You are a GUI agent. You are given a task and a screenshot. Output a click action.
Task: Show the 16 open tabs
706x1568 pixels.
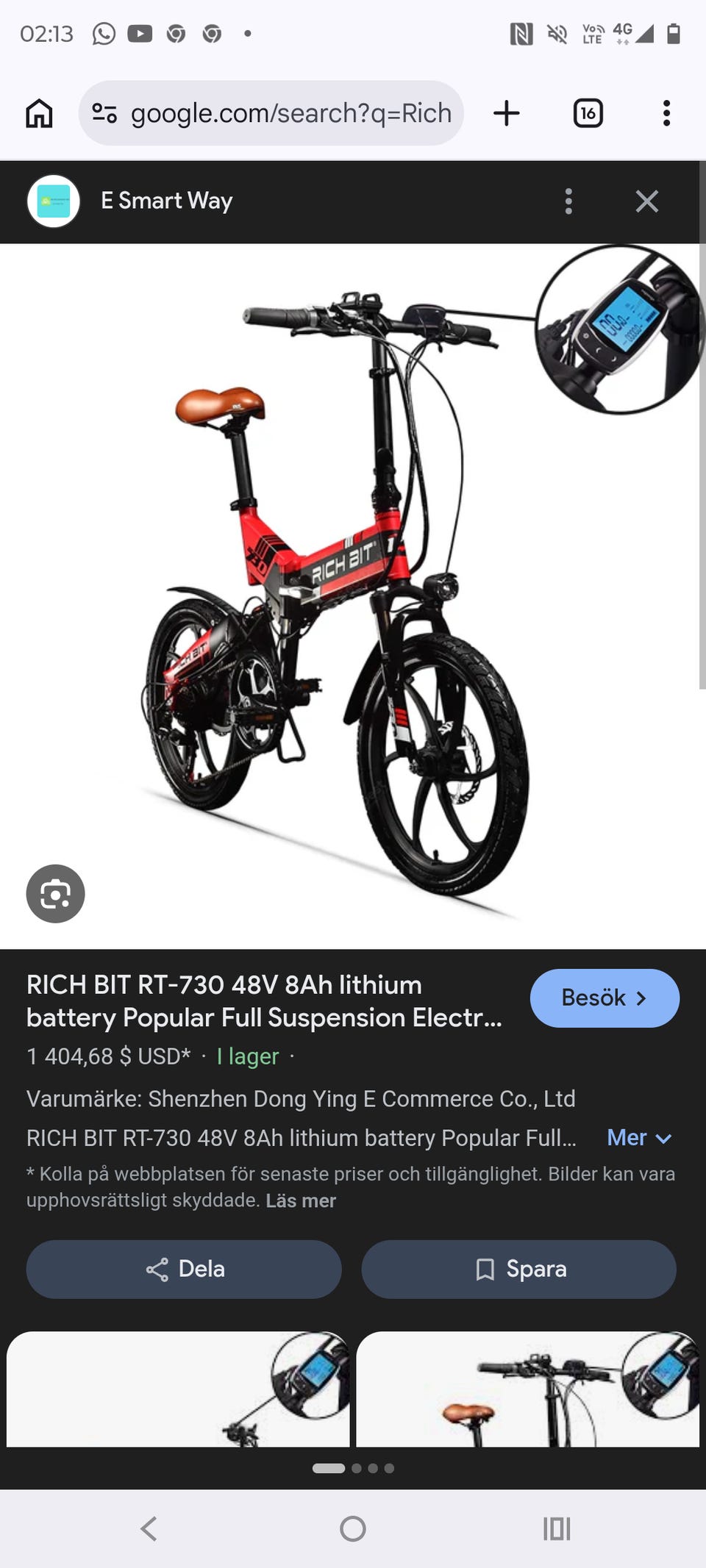[588, 113]
